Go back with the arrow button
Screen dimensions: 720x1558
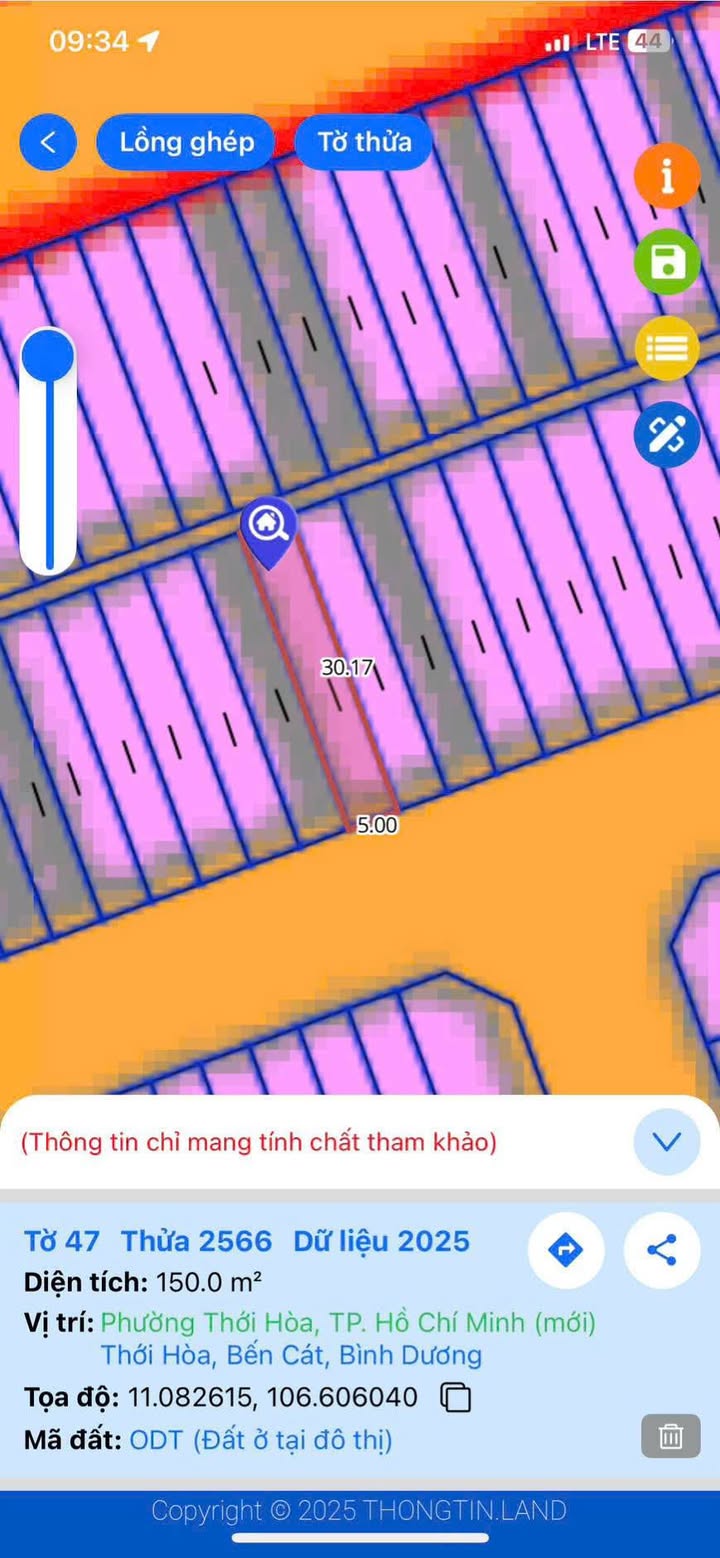[x=47, y=142]
